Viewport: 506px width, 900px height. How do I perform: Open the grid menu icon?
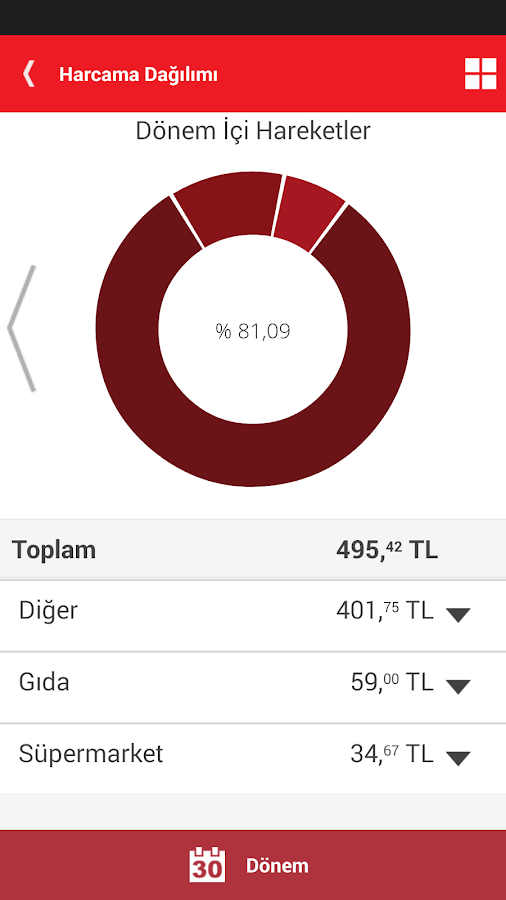click(x=480, y=73)
